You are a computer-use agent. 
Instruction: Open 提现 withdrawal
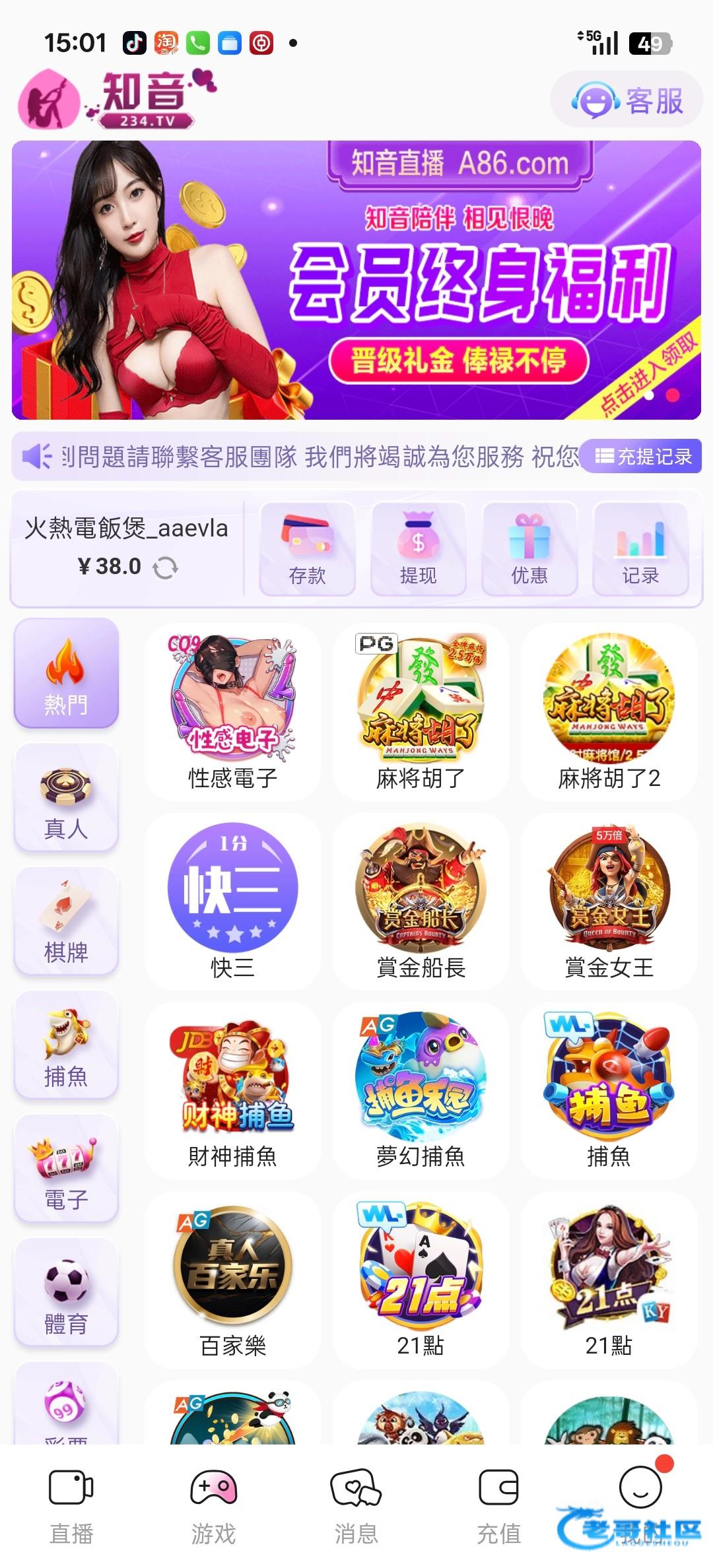point(418,549)
